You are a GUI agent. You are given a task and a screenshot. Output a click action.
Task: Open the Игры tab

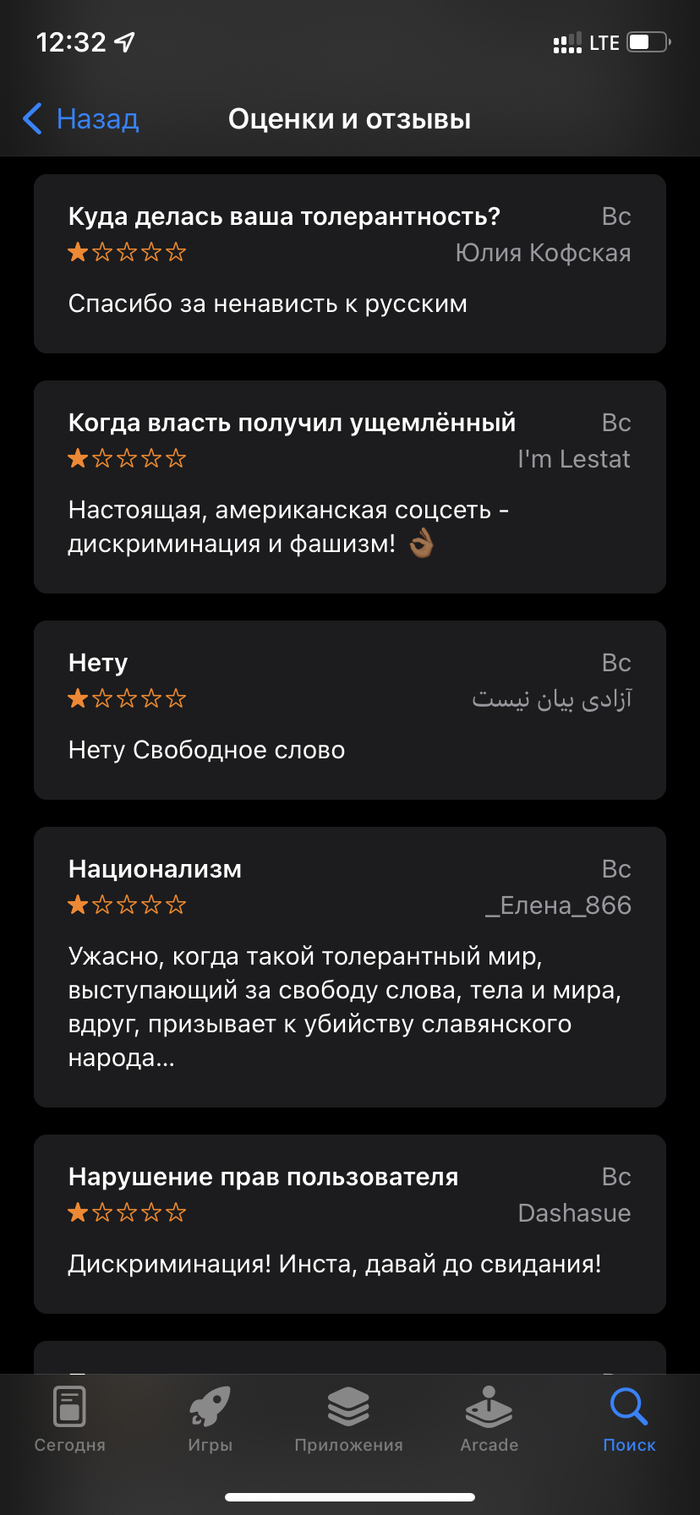[x=210, y=1419]
